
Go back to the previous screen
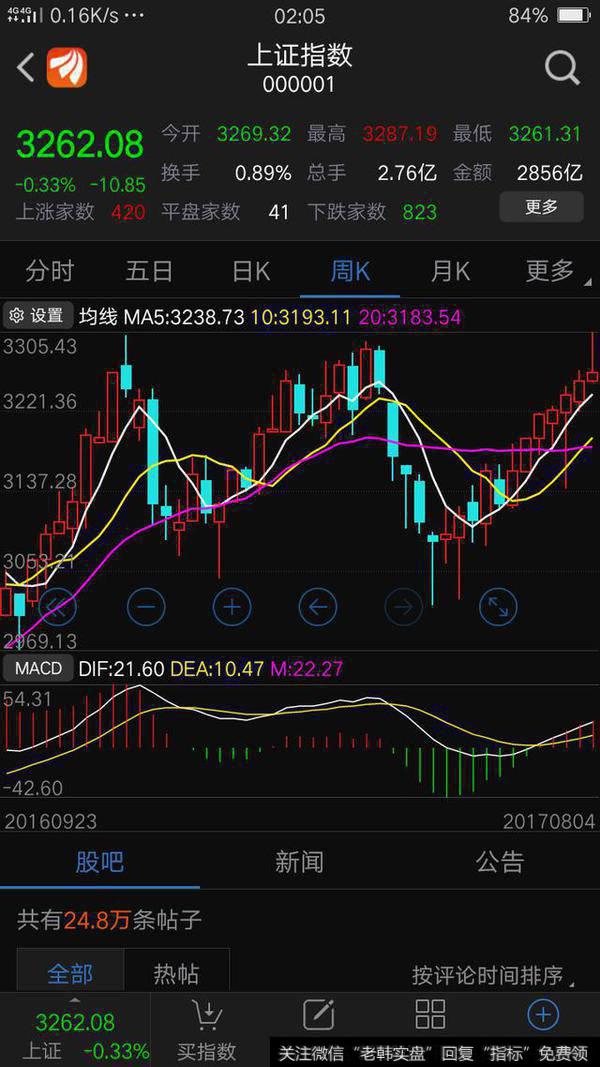tap(26, 68)
